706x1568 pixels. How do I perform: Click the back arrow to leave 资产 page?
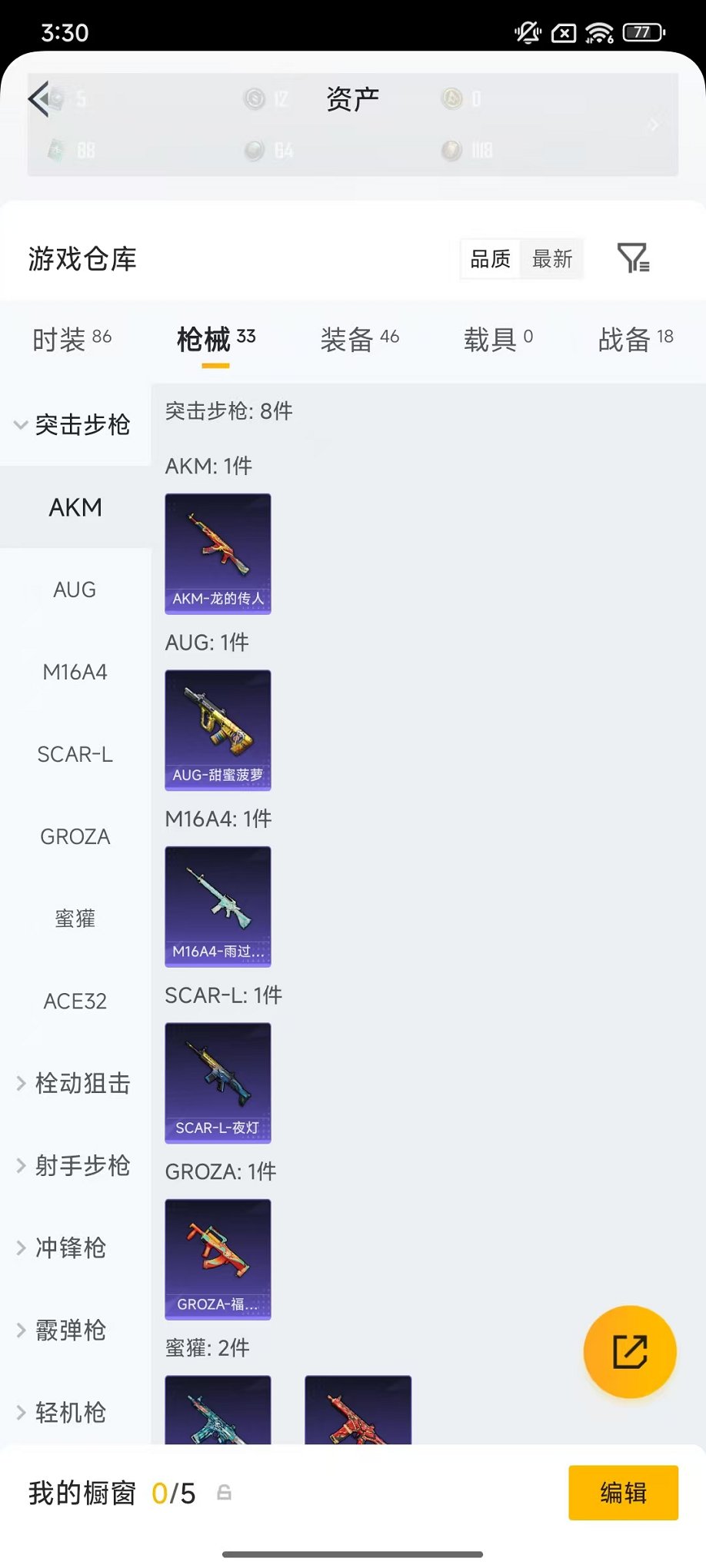[40, 101]
